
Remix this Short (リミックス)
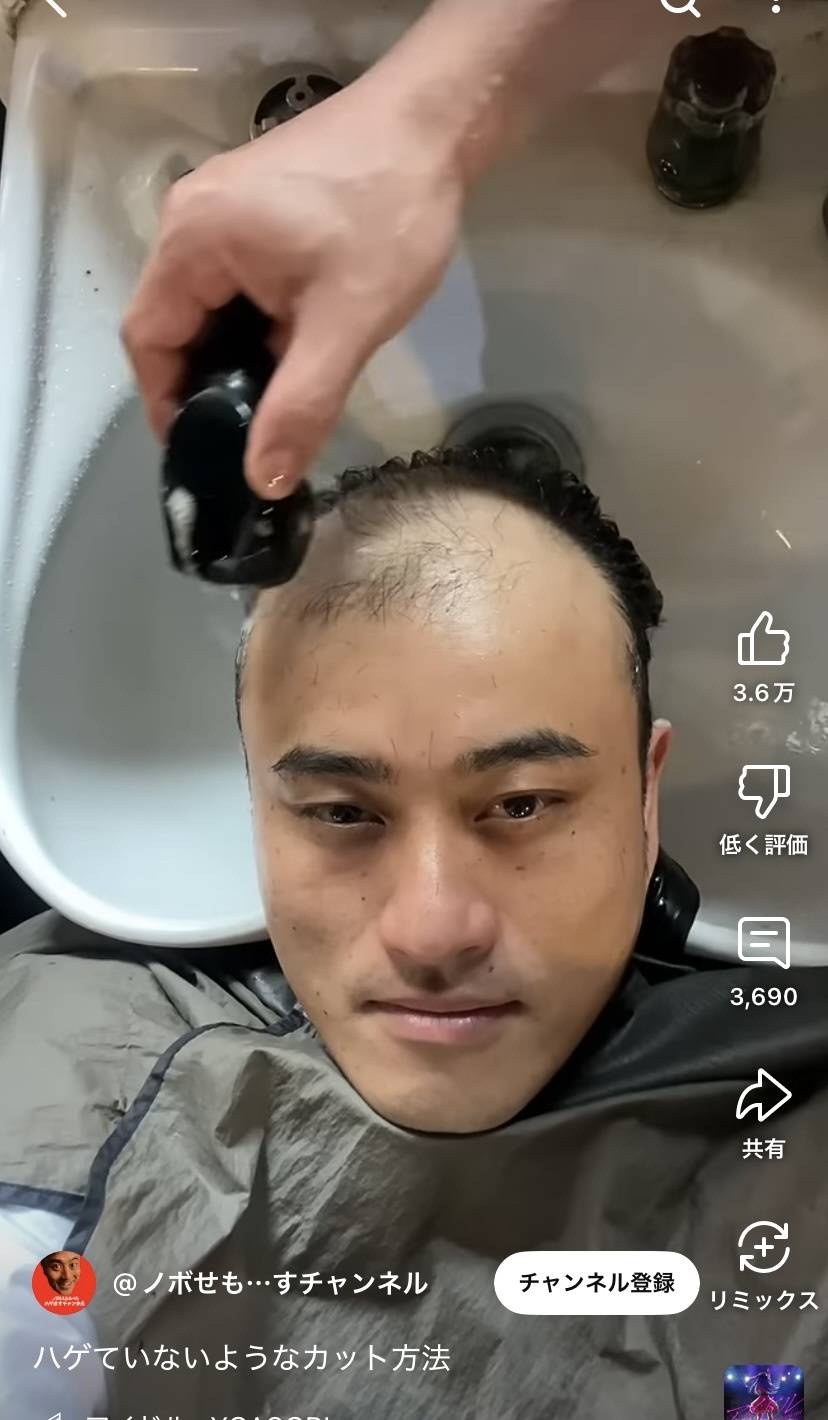[763, 1250]
